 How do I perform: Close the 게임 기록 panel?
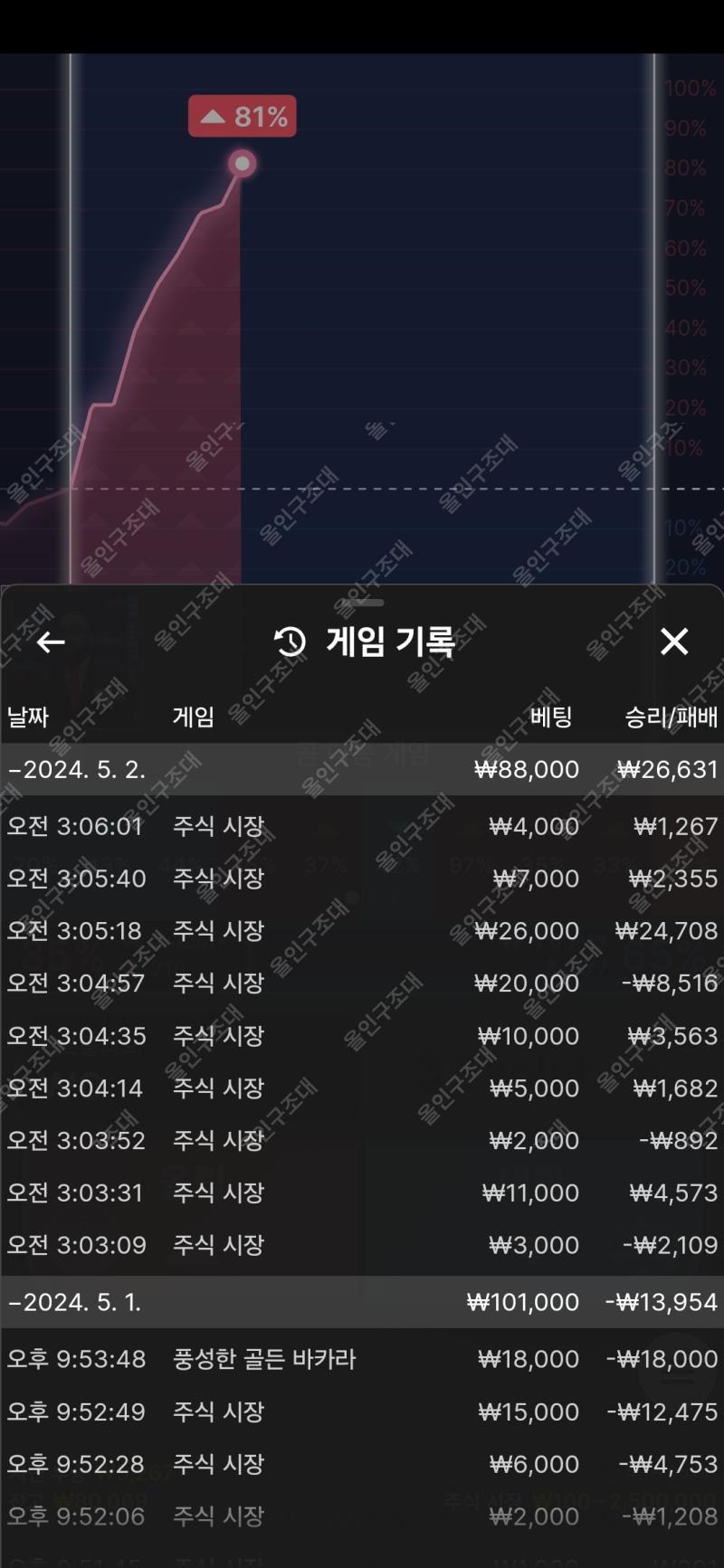[674, 641]
